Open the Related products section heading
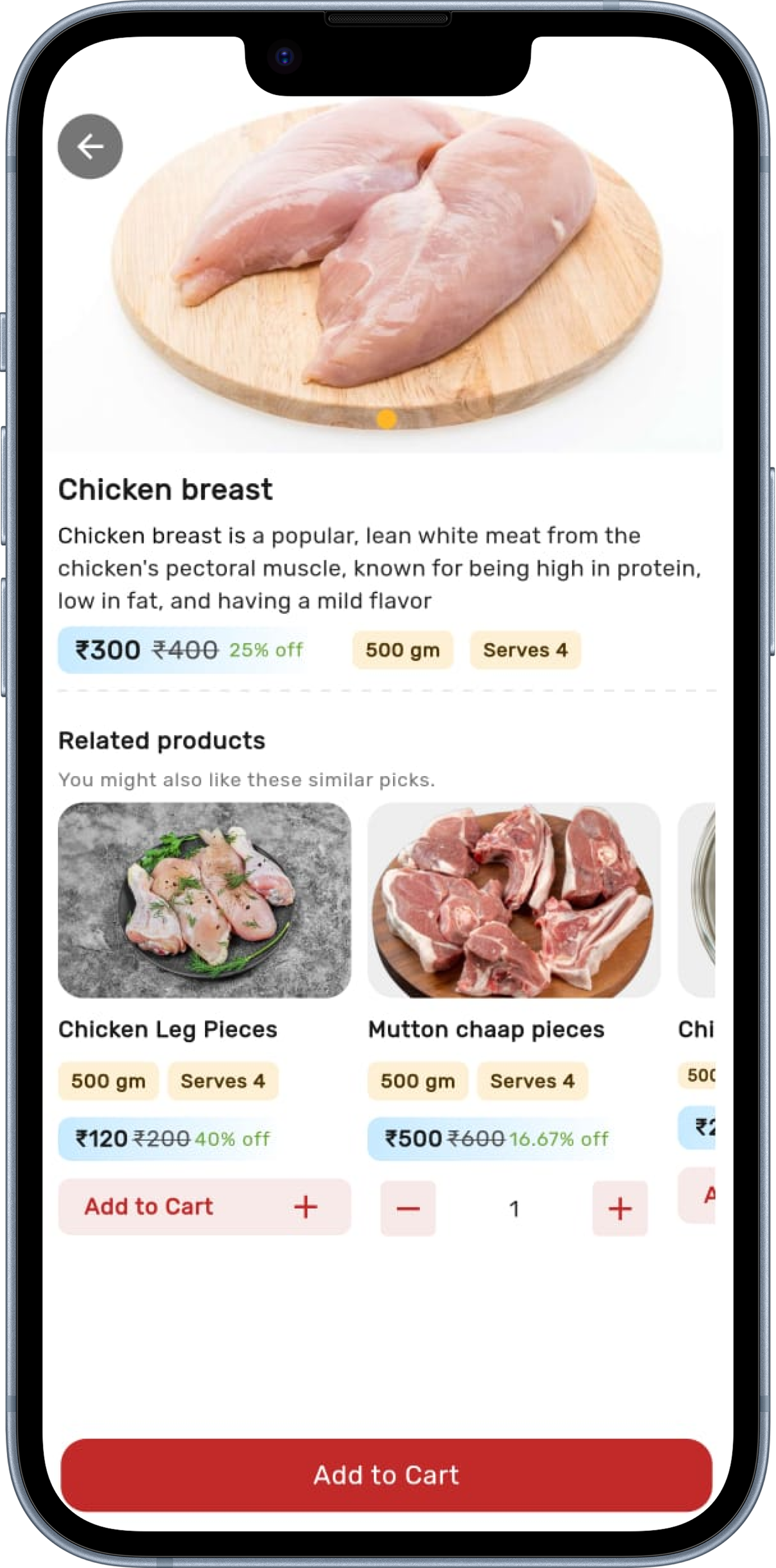This screenshot has height=1568, width=776. (161, 740)
